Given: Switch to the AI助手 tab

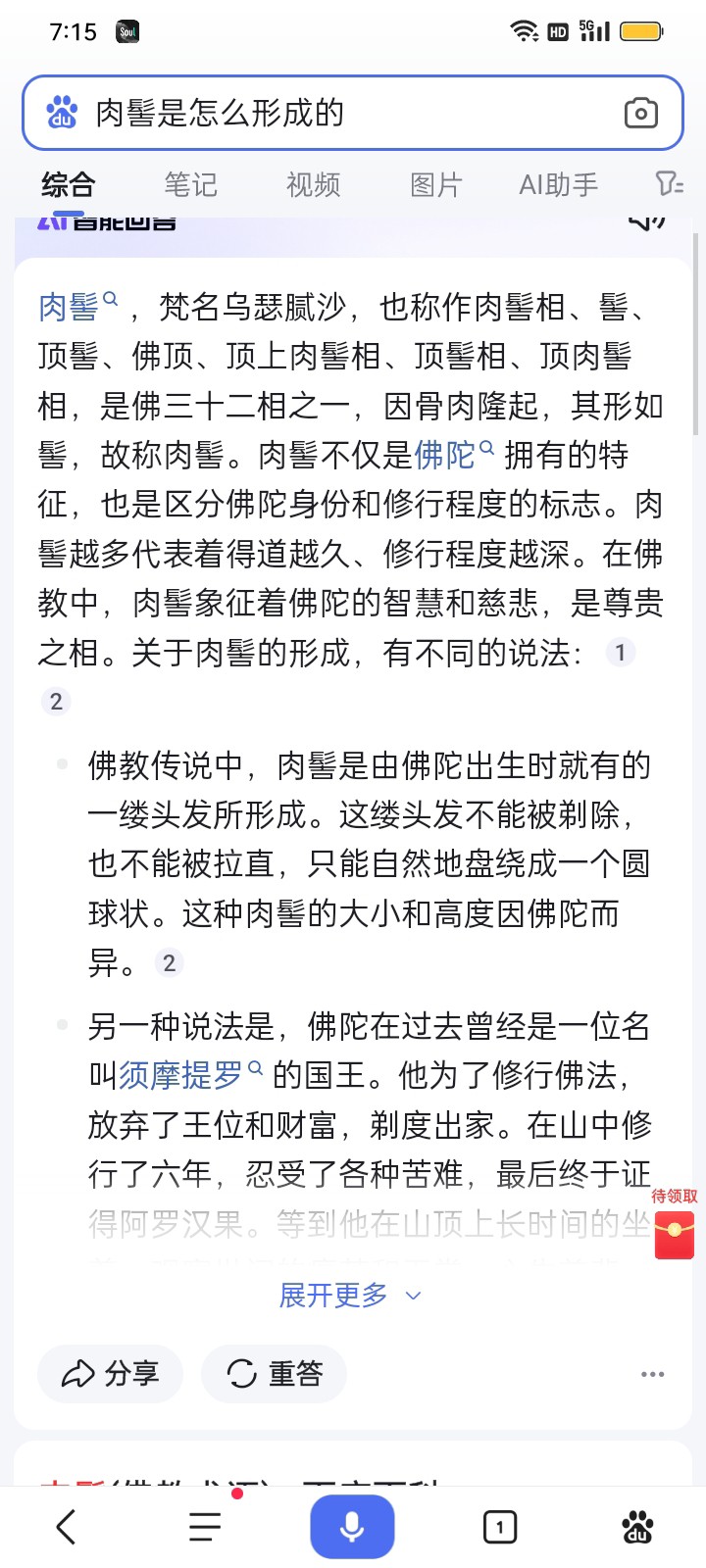Looking at the screenshot, I should [x=558, y=184].
